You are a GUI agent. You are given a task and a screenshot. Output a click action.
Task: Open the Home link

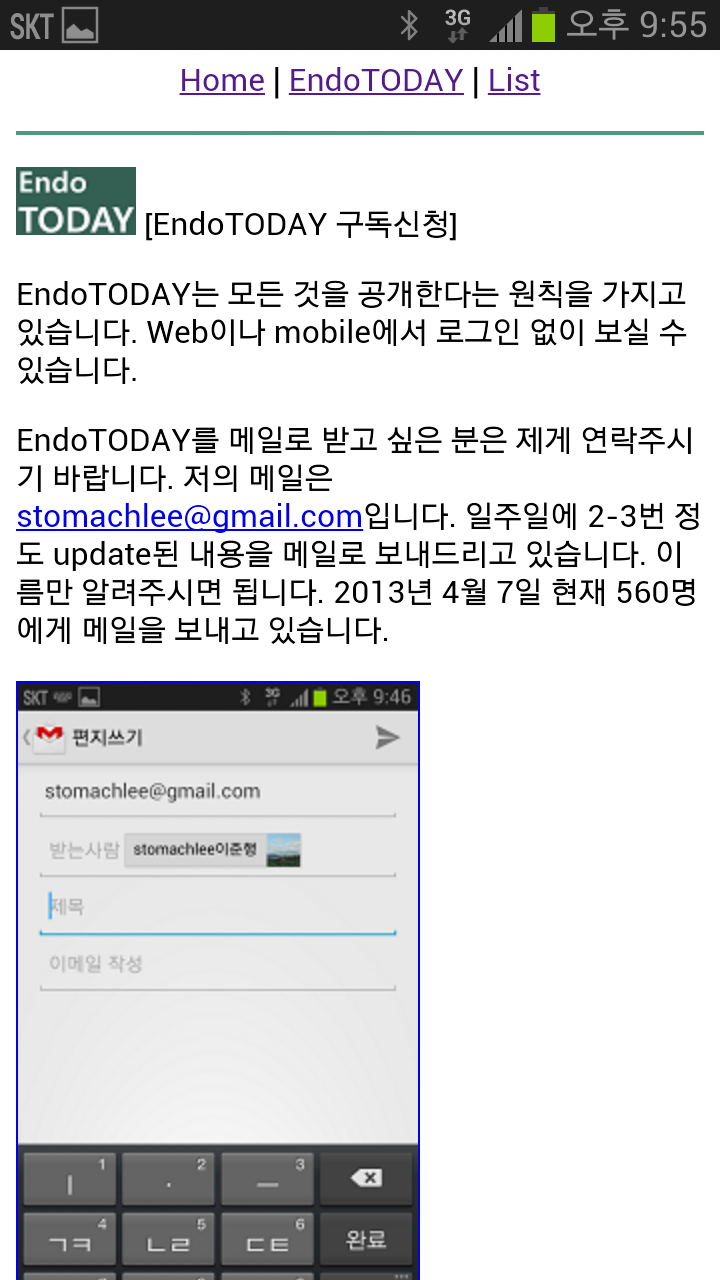coord(222,81)
